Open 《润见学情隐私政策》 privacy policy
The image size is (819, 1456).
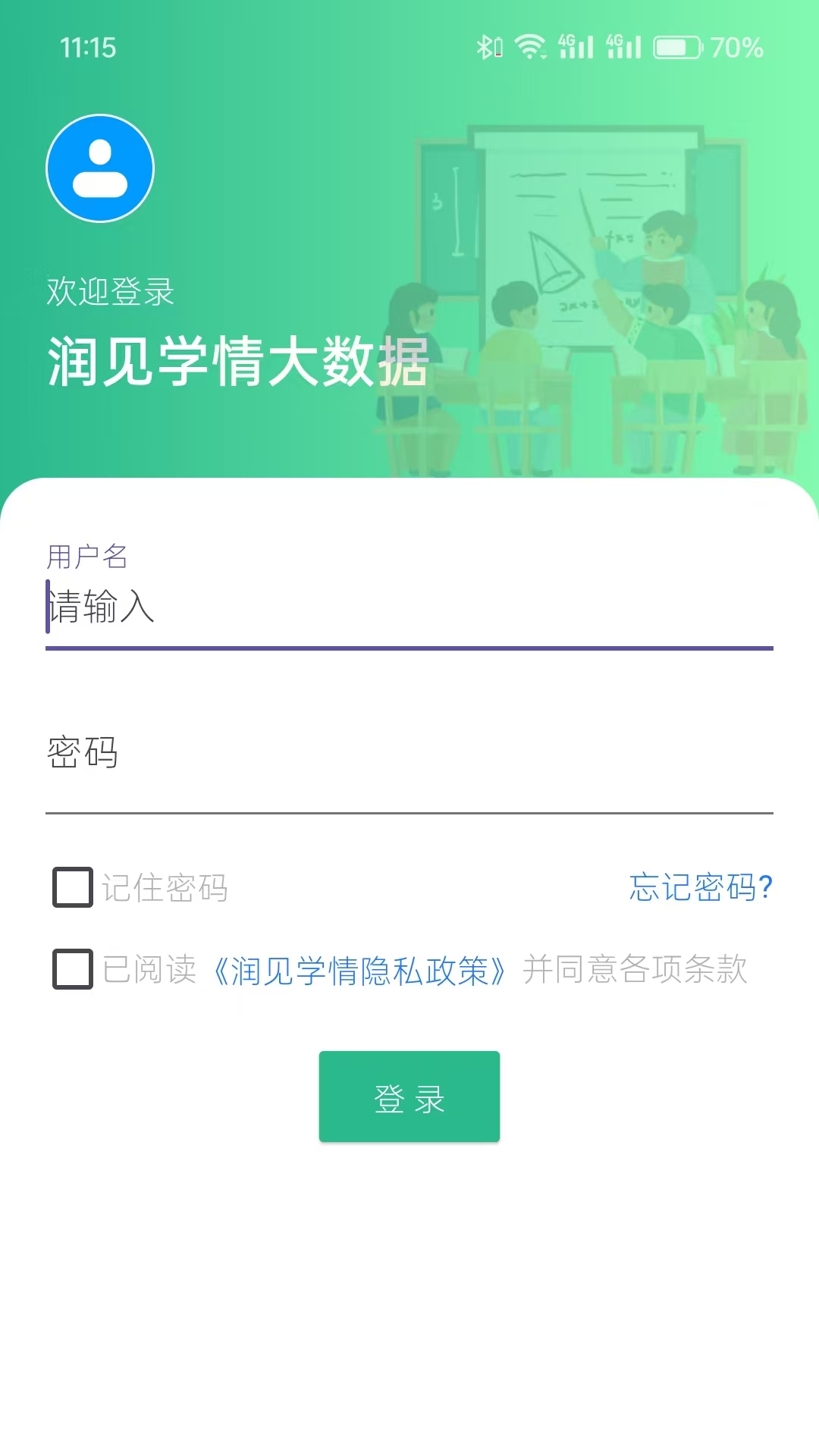click(x=359, y=971)
